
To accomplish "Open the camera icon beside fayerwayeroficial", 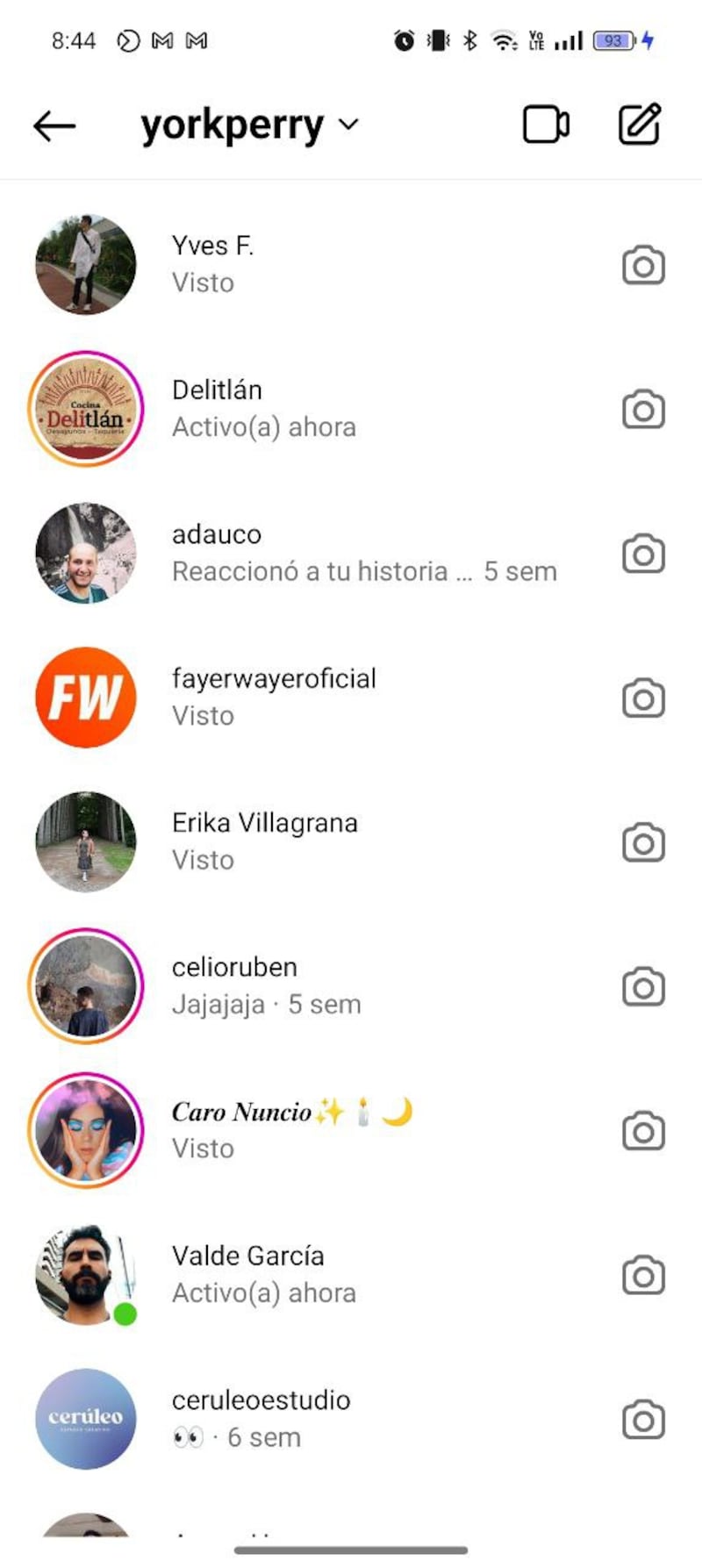I will (642, 698).
